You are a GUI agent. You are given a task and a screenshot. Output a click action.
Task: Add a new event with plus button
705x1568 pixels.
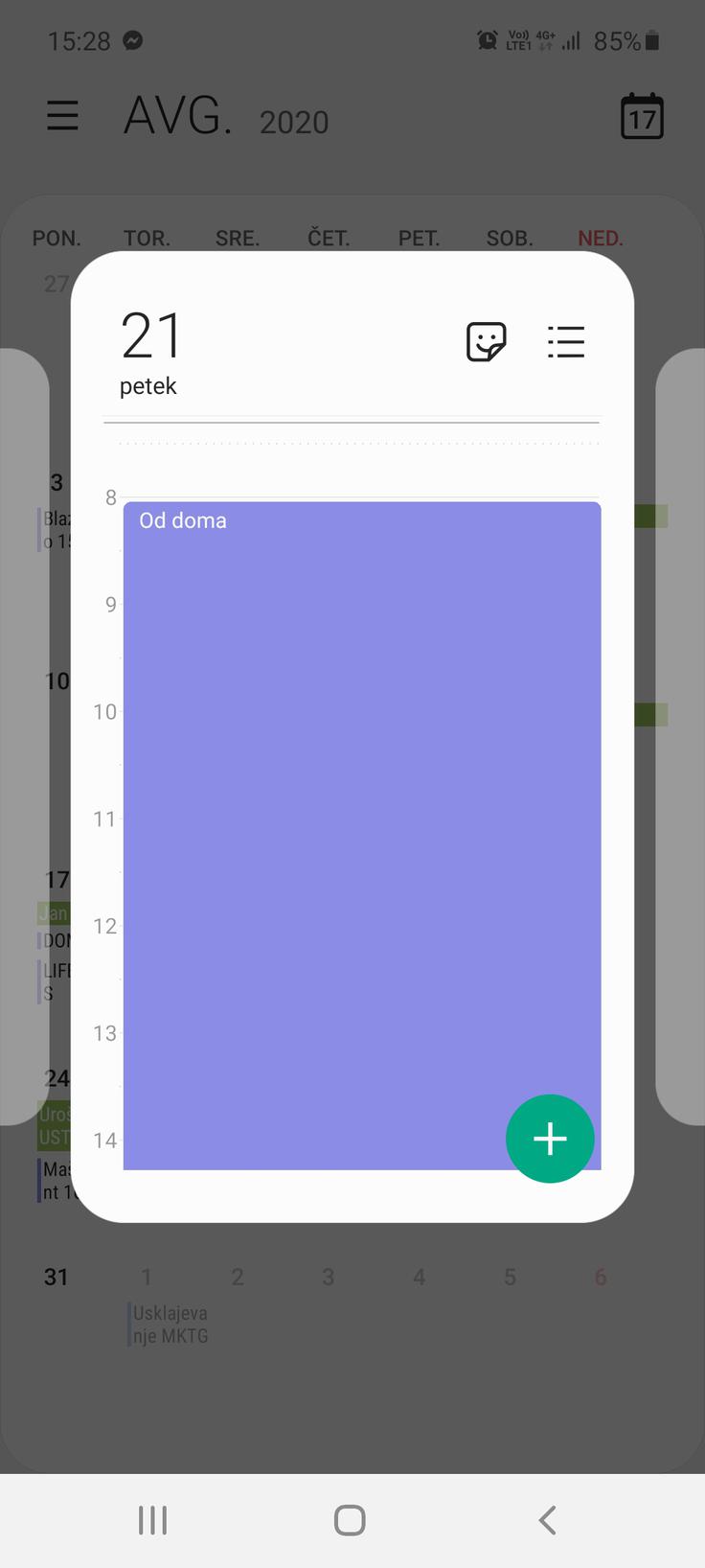[x=550, y=1139]
